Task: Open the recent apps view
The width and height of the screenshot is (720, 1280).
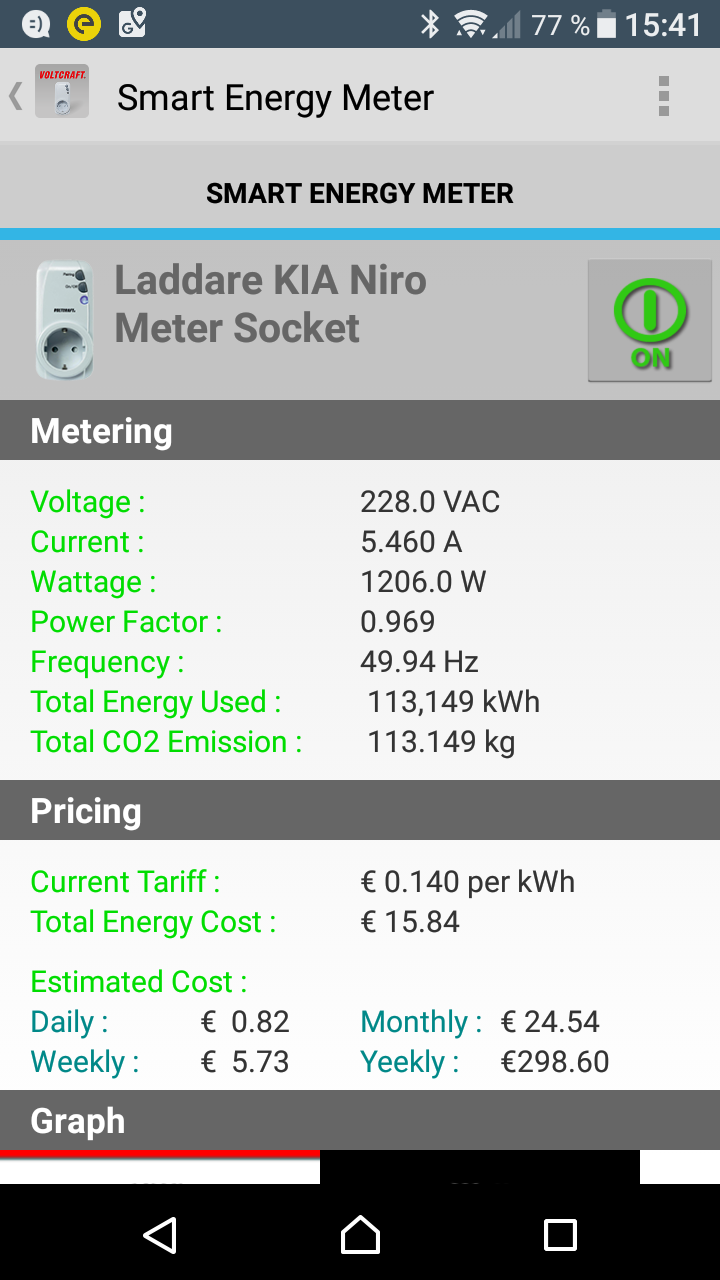Action: [560, 1234]
